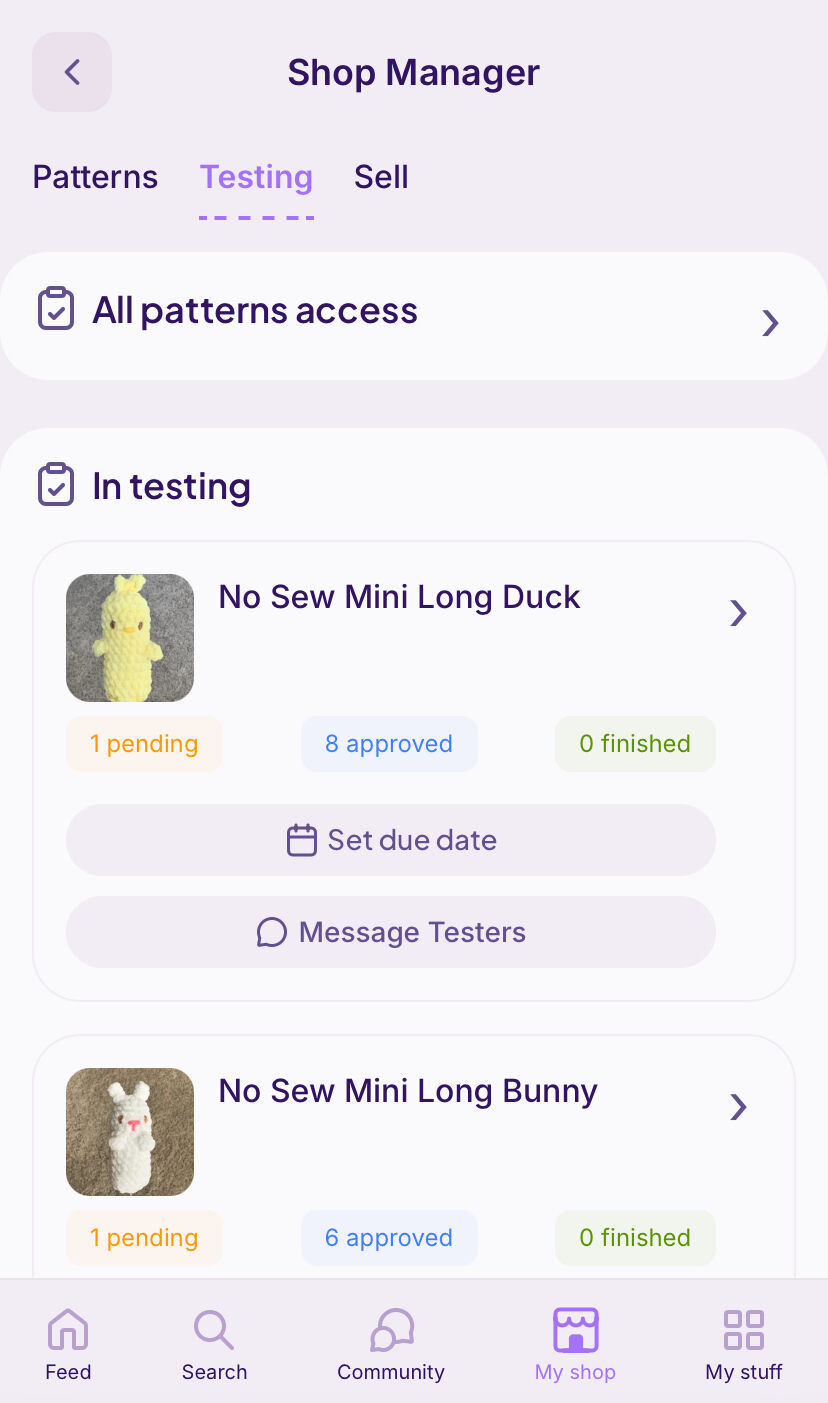828x1403 pixels.
Task: Go back using the top arrow
Action: point(72,72)
